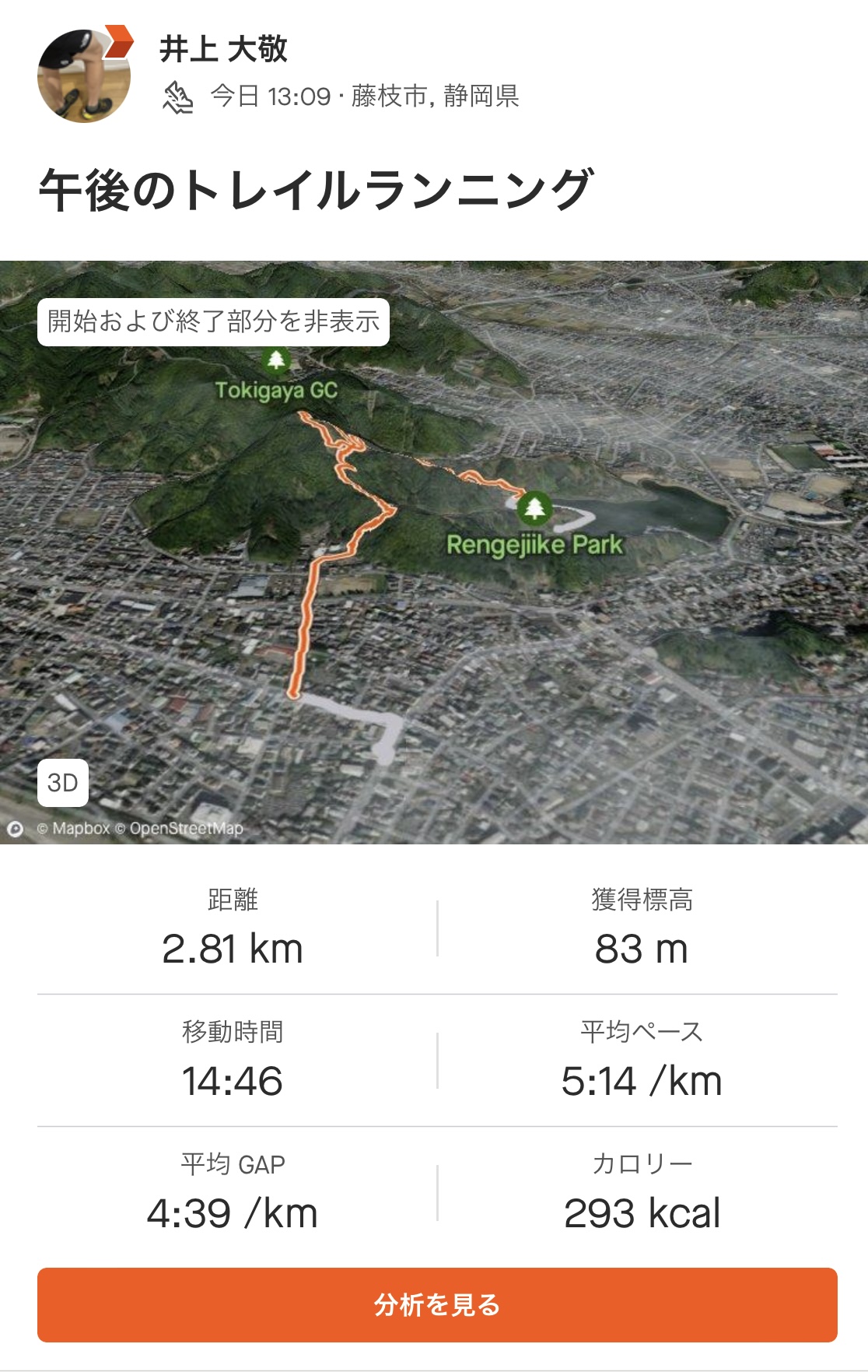Open the Mapbox attribution info icon
The image size is (868, 1372).
[15, 829]
